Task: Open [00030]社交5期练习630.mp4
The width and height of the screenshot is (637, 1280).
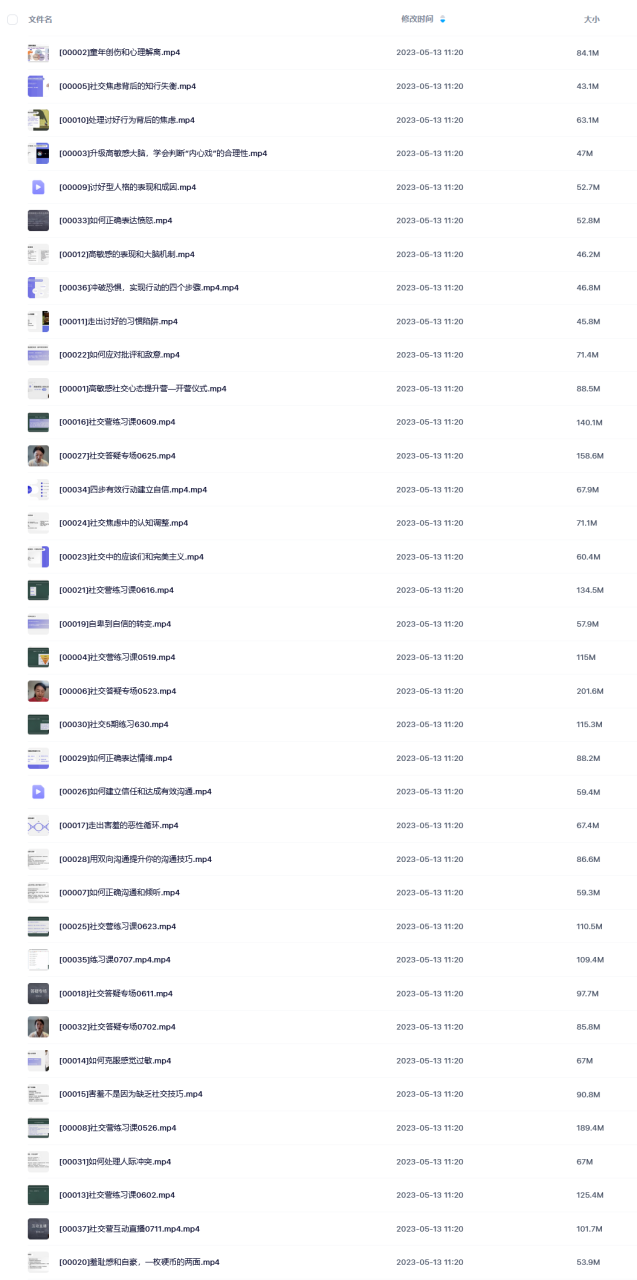Action: pyautogui.click(x=114, y=724)
